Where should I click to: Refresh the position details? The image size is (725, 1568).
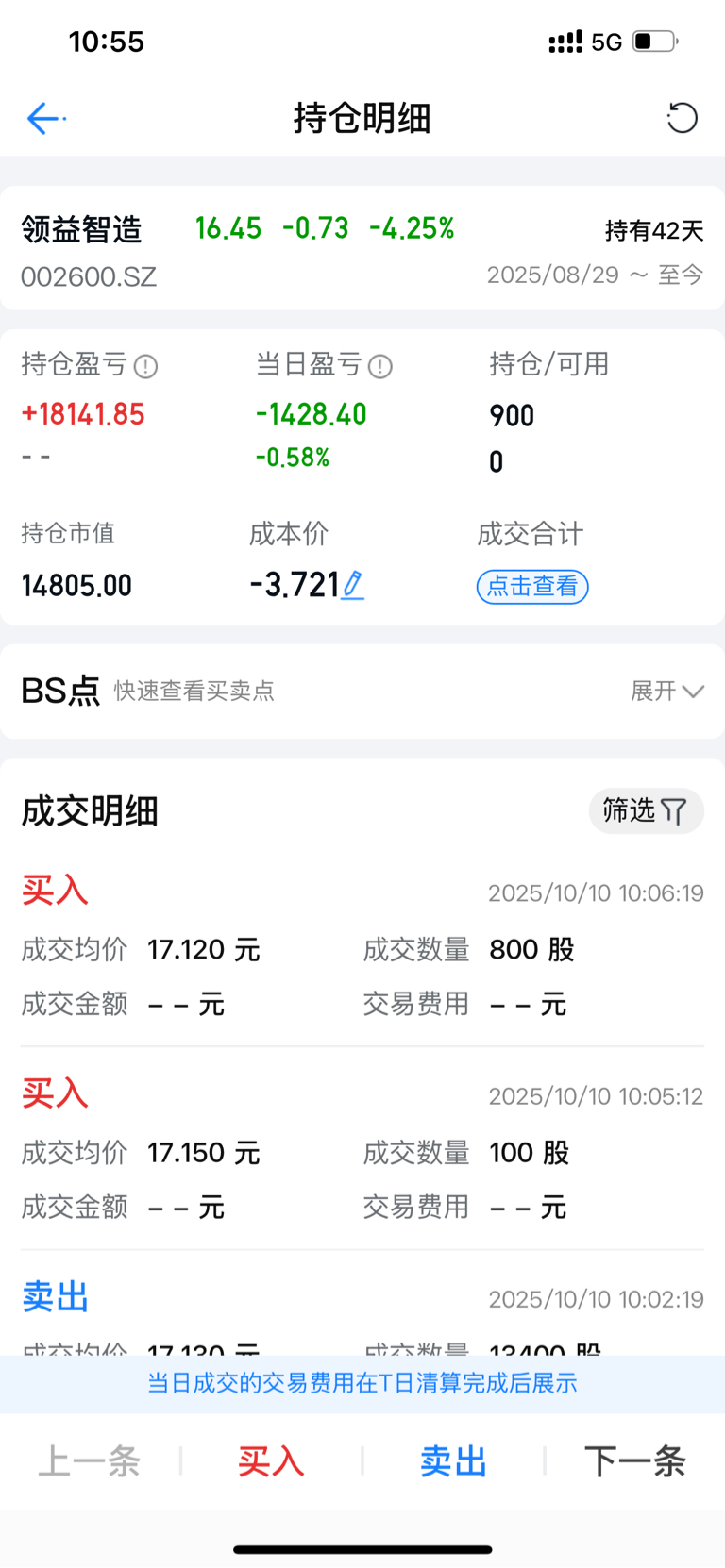coord(682,118)
